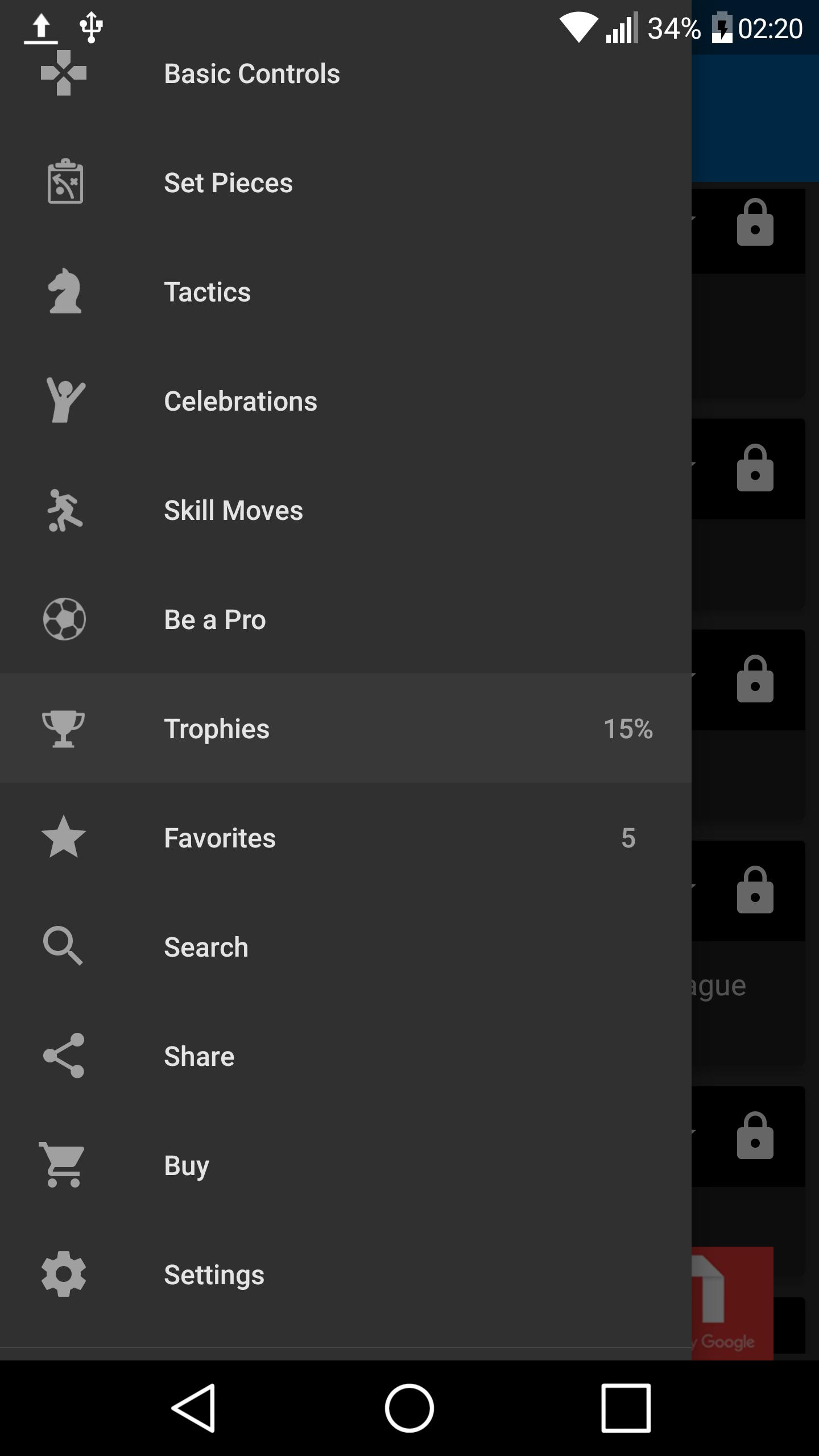Open the Buy option

pos(187,1165)
